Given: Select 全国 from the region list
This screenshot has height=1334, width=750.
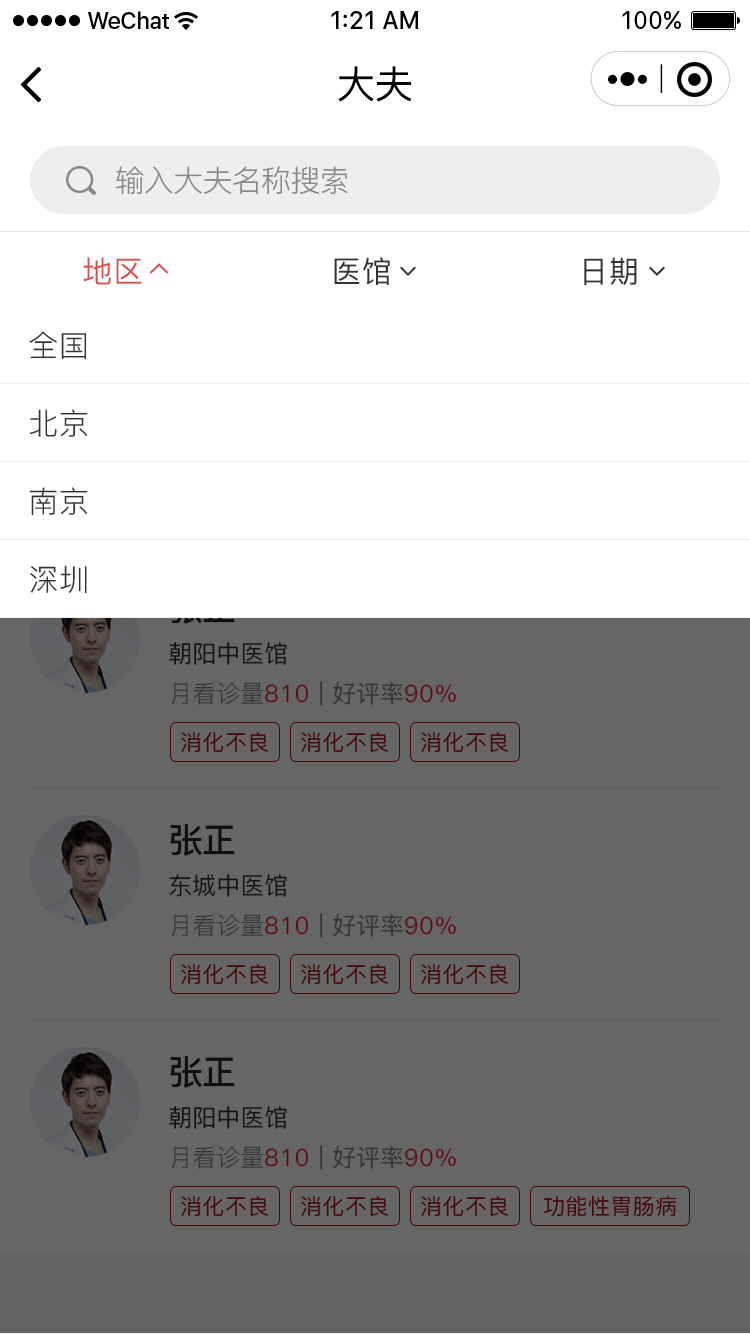Looking at the screenshot, I should [x=375, y=346].
